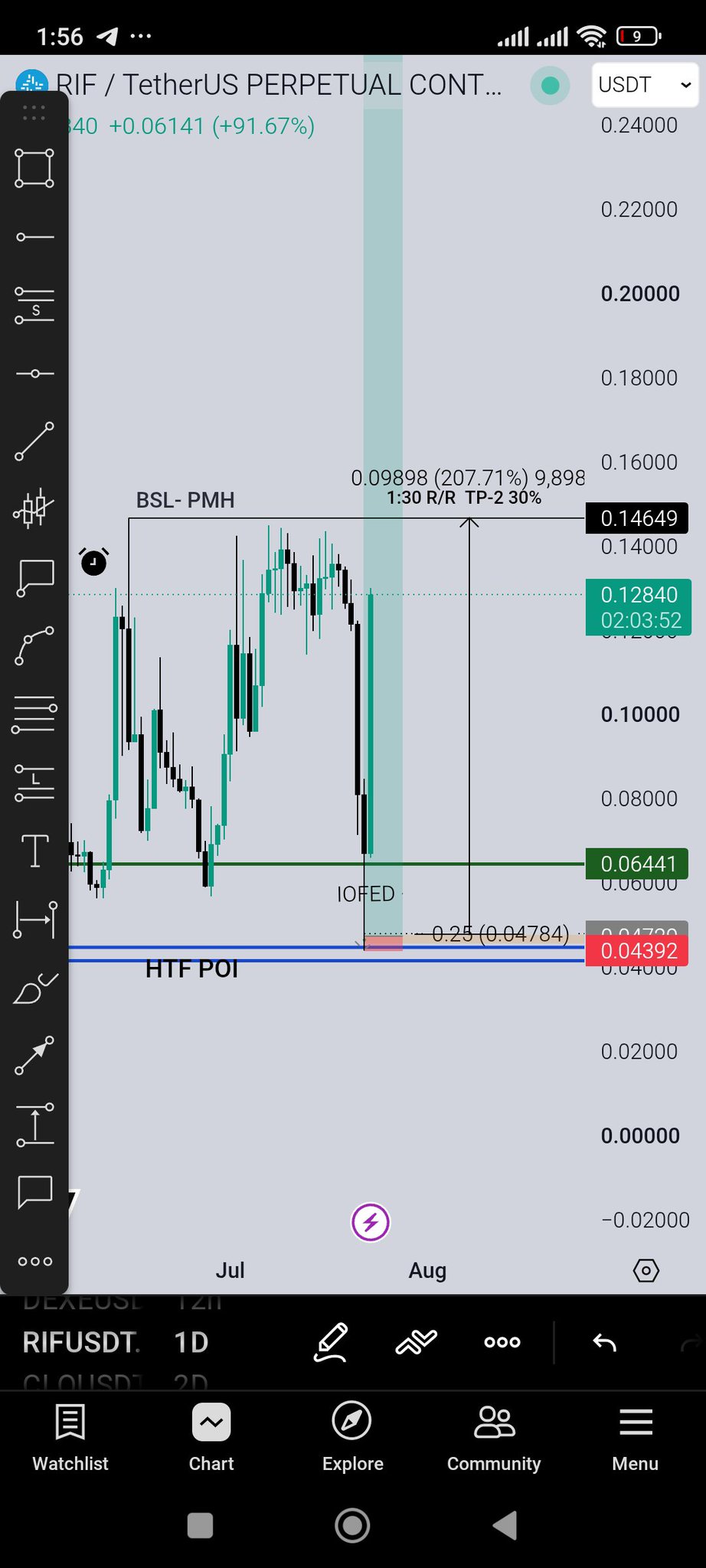Tap the pencil draw icon
The image size is (706, 1568).
(332, 1342)
